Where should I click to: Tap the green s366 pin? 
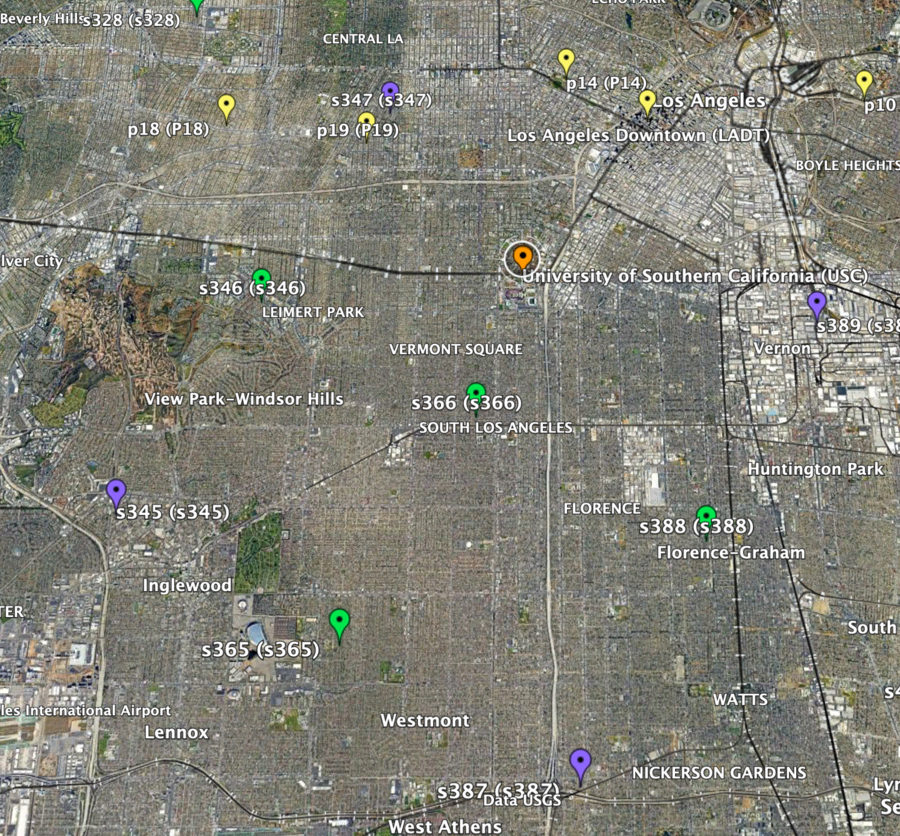pos(476,391)
